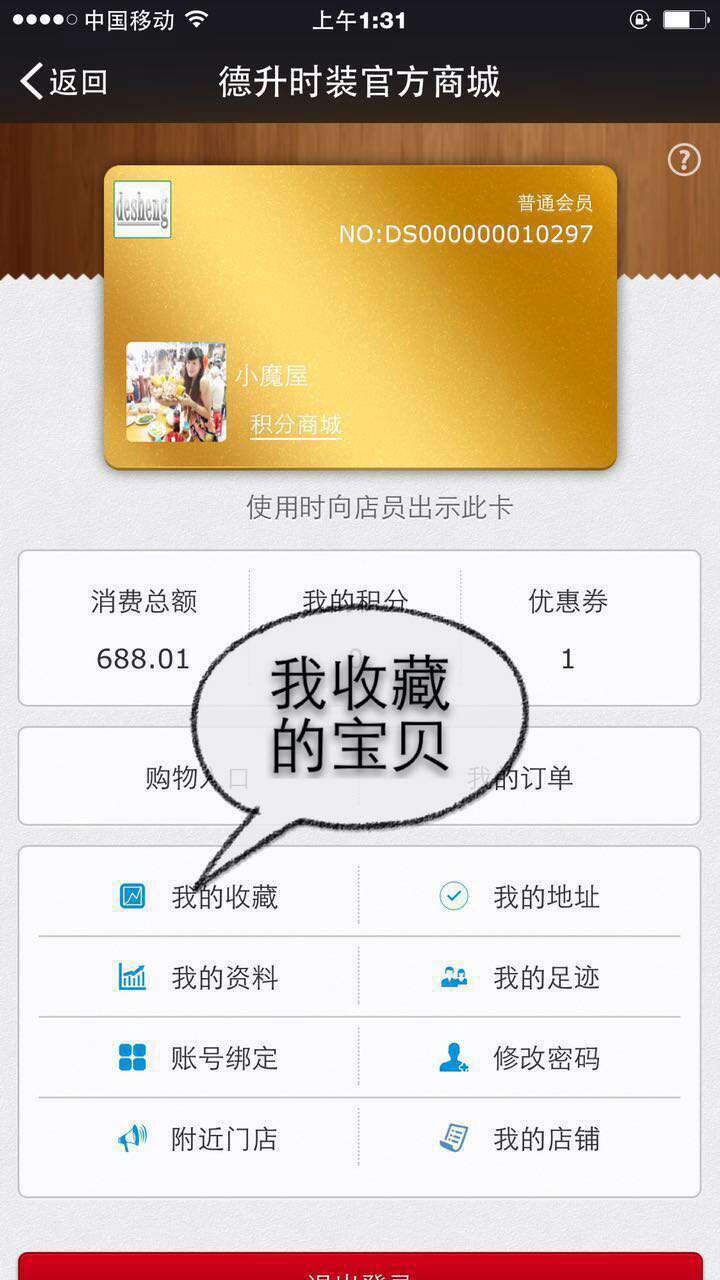Open 账号绑定 settings

click(198, 1058)
